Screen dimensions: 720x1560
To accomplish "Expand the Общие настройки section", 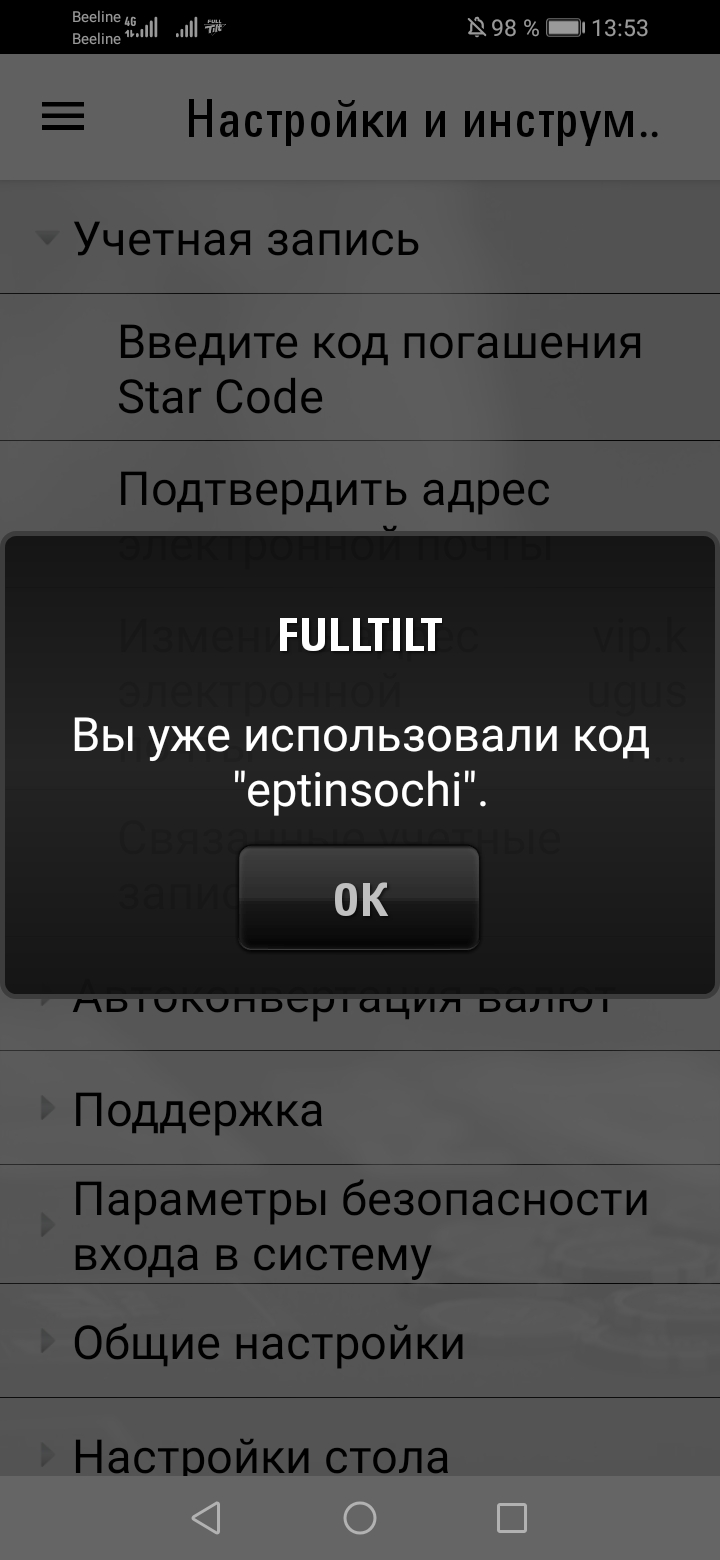I will (268, 1342).
